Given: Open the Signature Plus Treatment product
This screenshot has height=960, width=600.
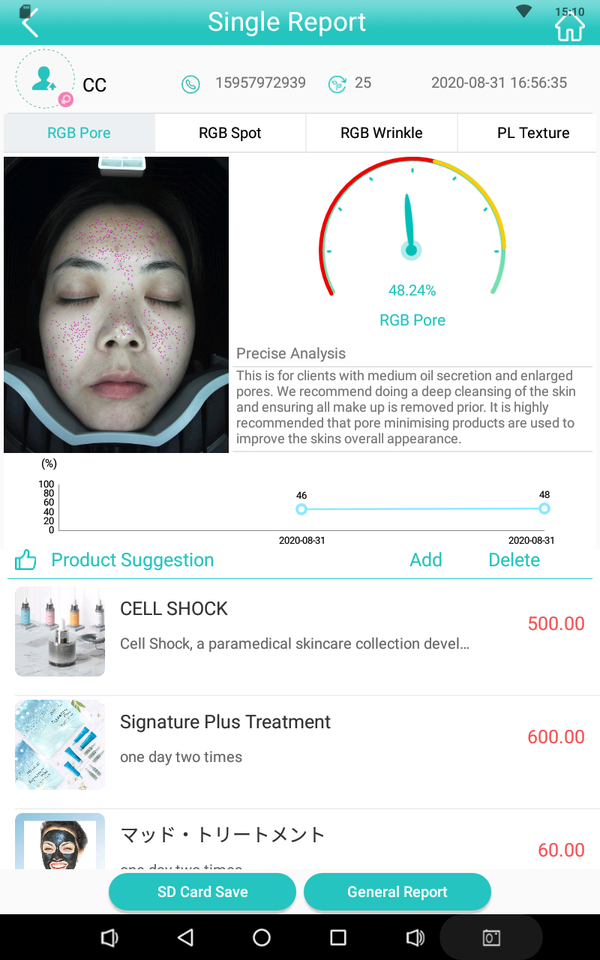Looking at the screenshot, I should pos(300,745).
